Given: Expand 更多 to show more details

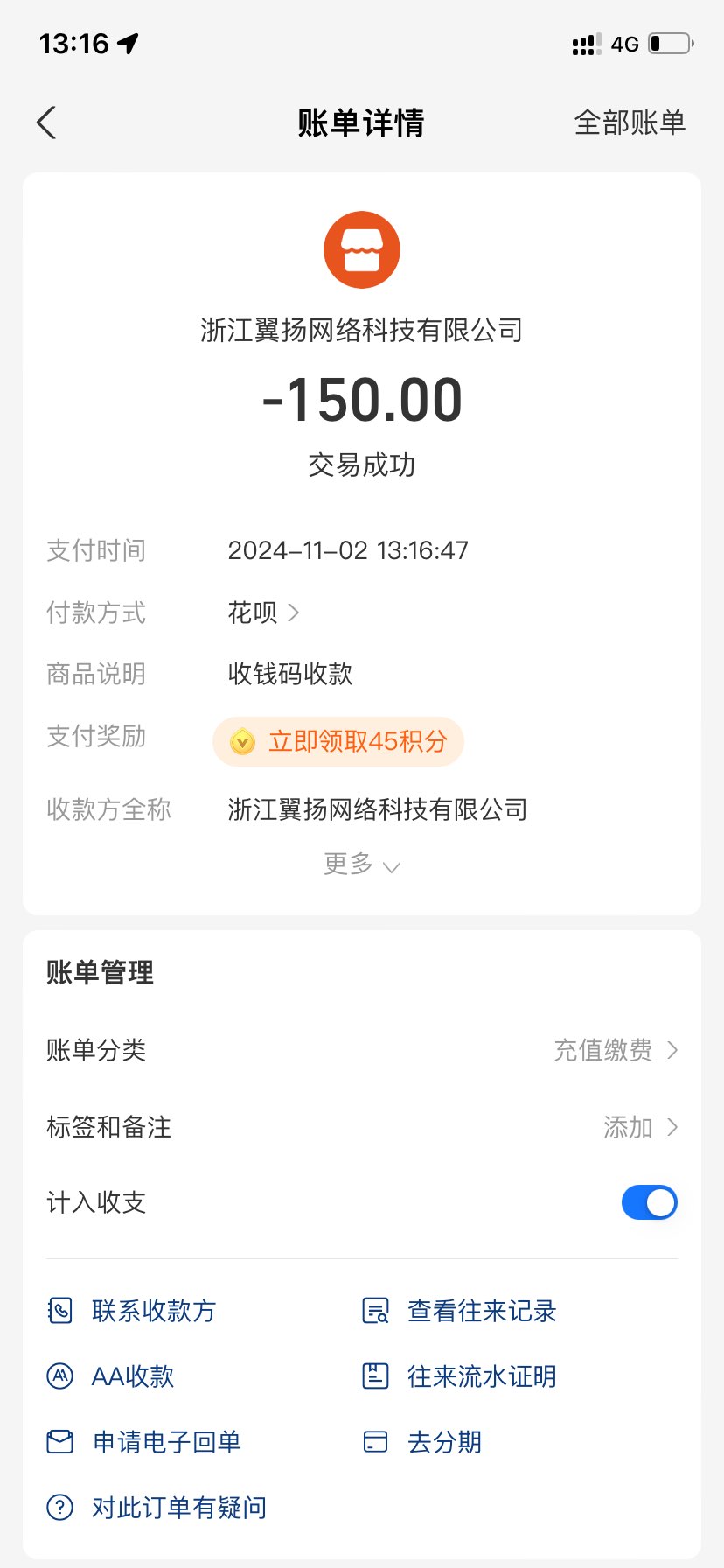Looking at the screenshot, I should 361,864.
